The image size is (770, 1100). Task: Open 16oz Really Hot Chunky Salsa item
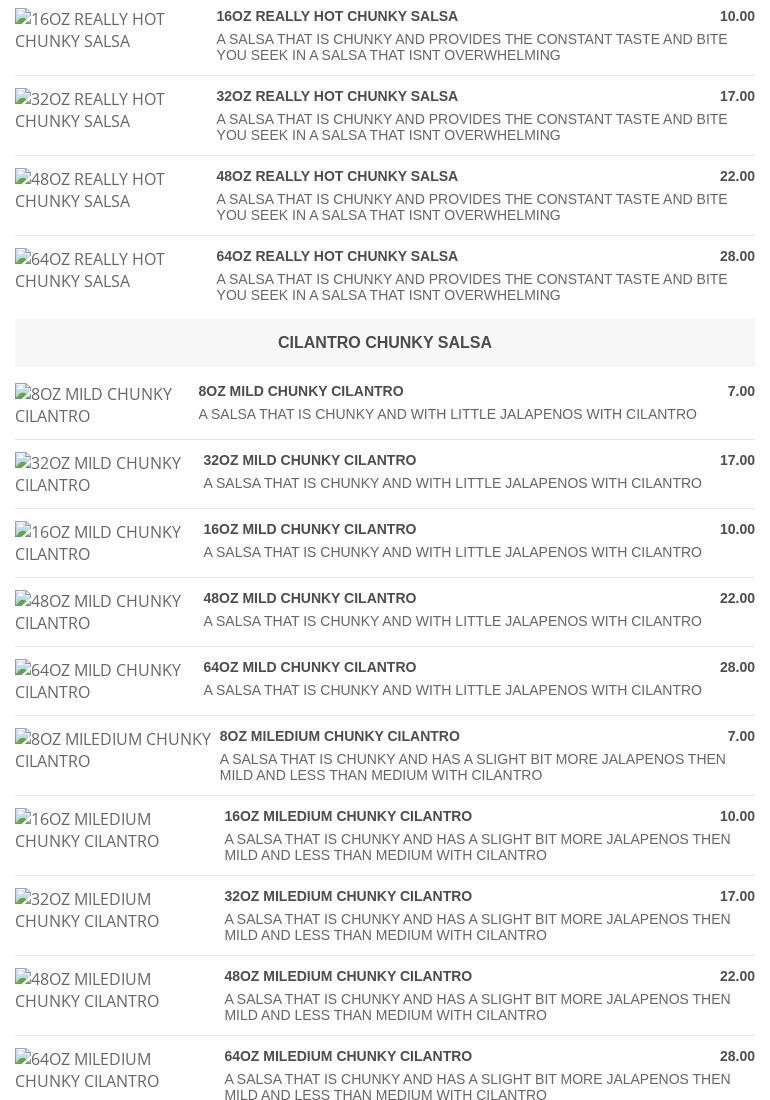click(337, 17)
